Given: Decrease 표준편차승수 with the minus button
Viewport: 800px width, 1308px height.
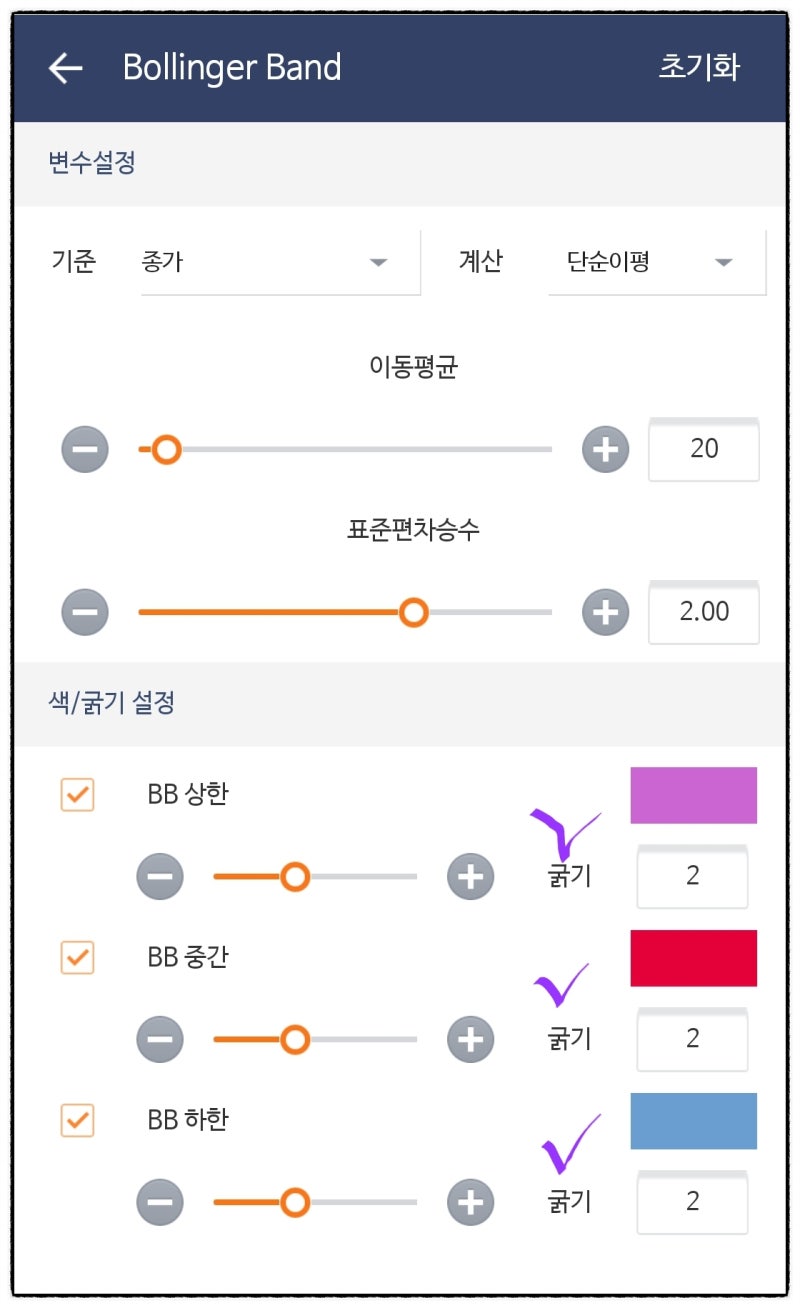Looking at the screenshot, I should point(85,612).
